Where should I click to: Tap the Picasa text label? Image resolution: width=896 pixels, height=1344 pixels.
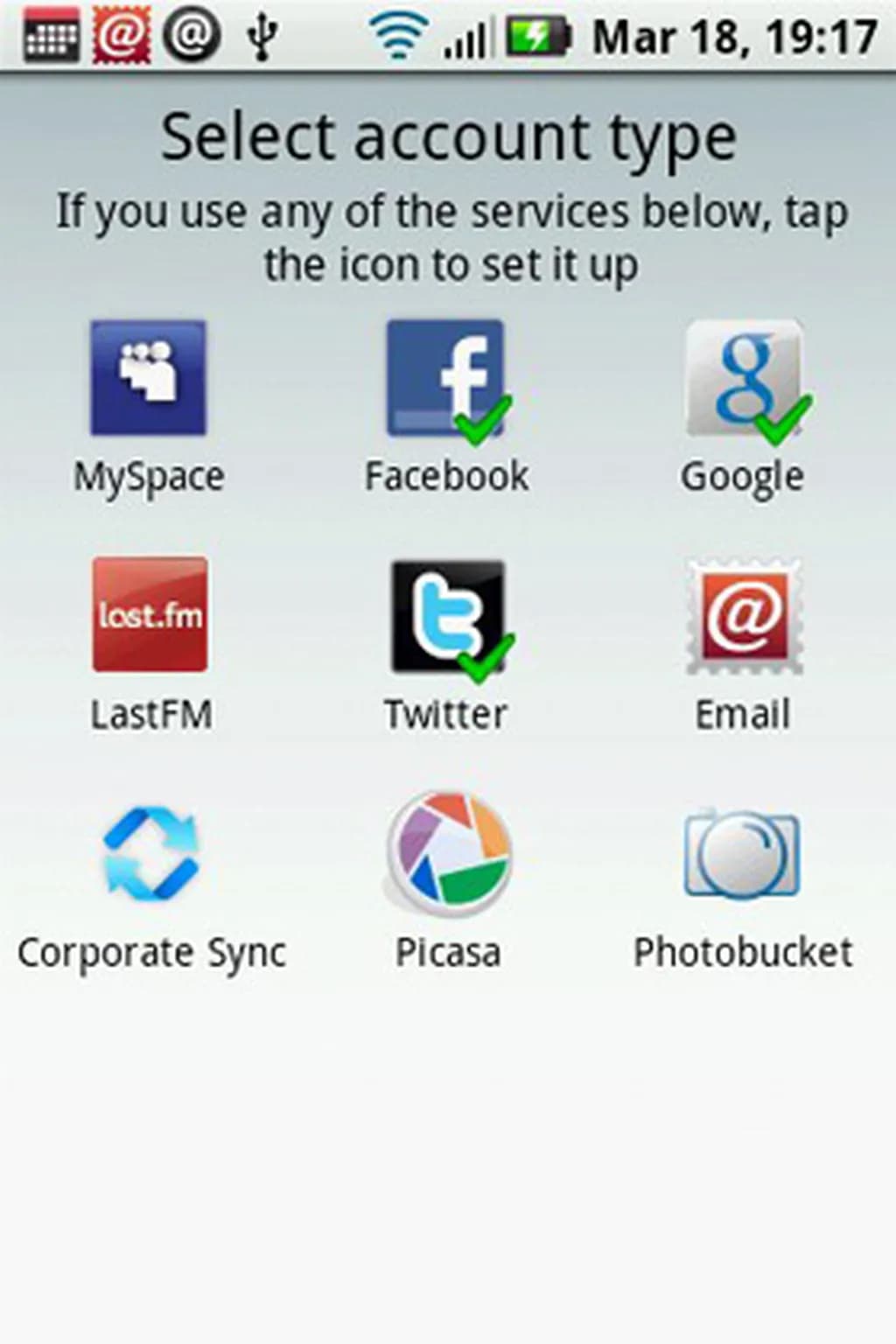[449, 951]
